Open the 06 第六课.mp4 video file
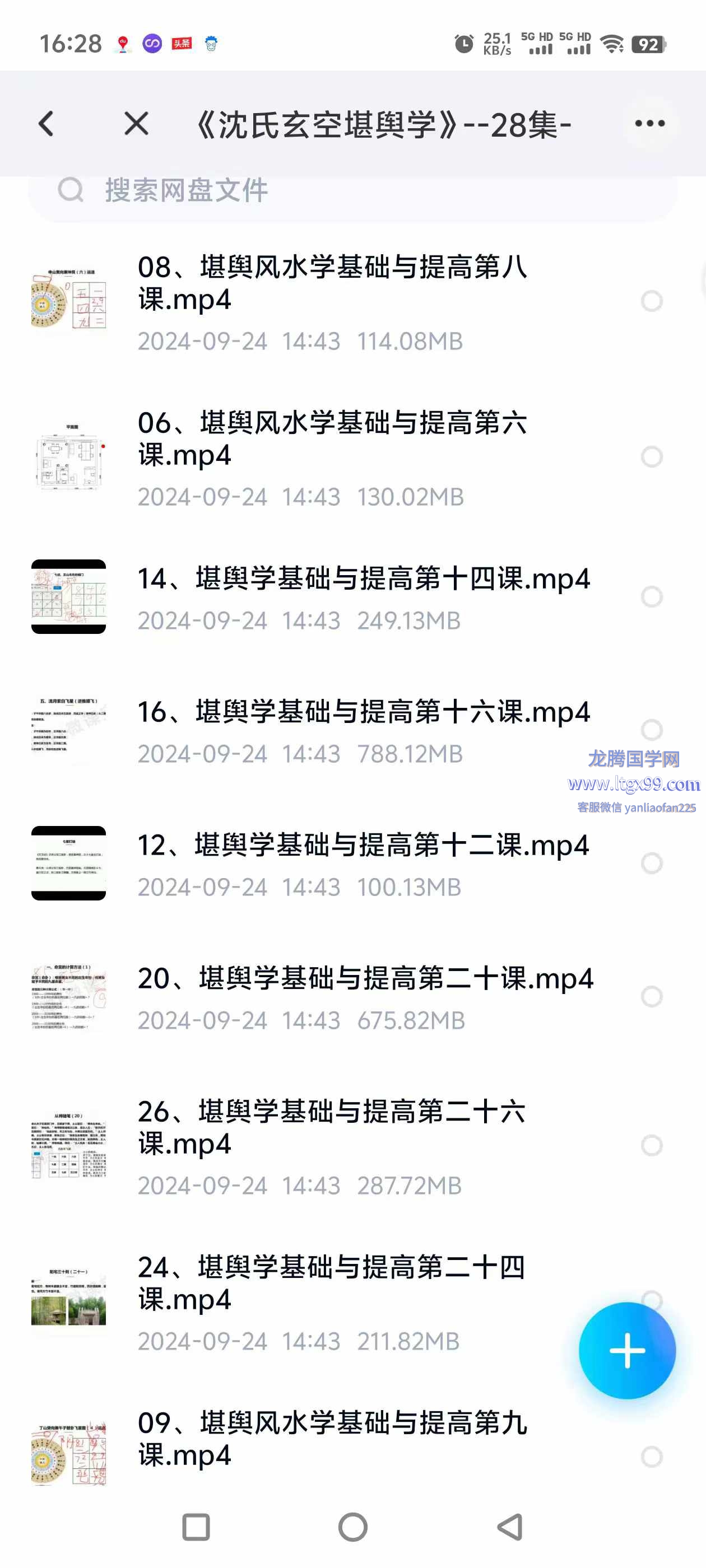This screenshot has height=1568, width=706. [332, 440]
